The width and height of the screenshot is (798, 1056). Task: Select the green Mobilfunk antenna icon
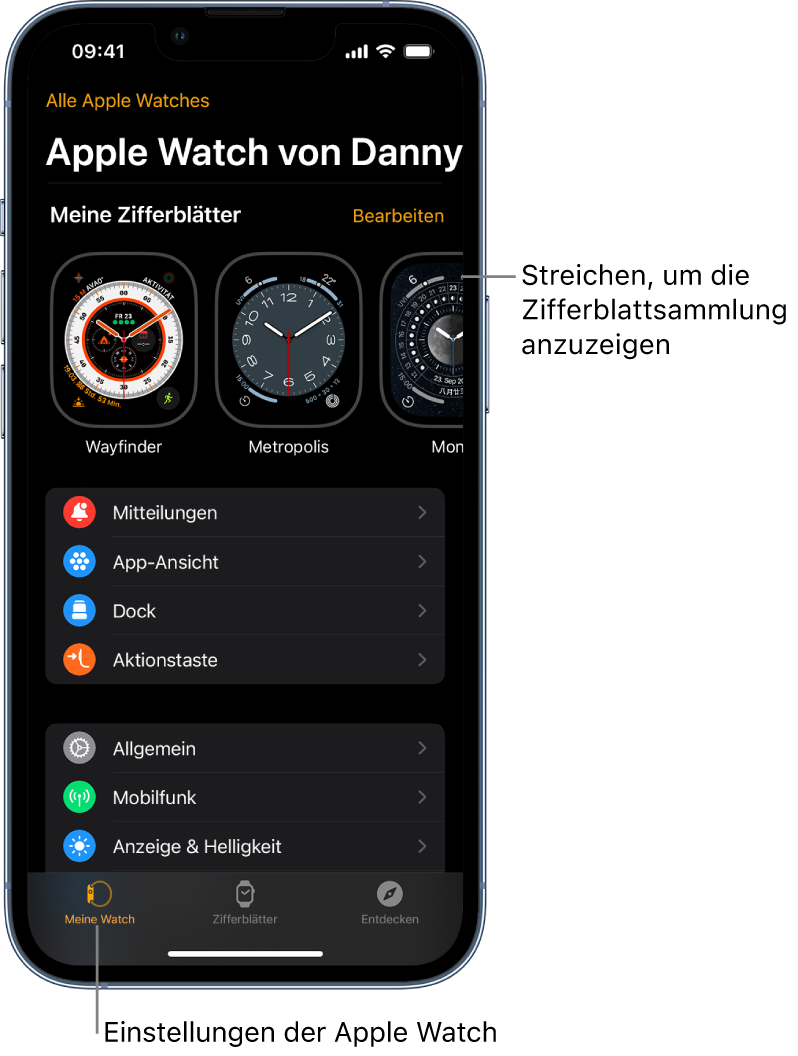pyautogui.click(x=79, y=797)
